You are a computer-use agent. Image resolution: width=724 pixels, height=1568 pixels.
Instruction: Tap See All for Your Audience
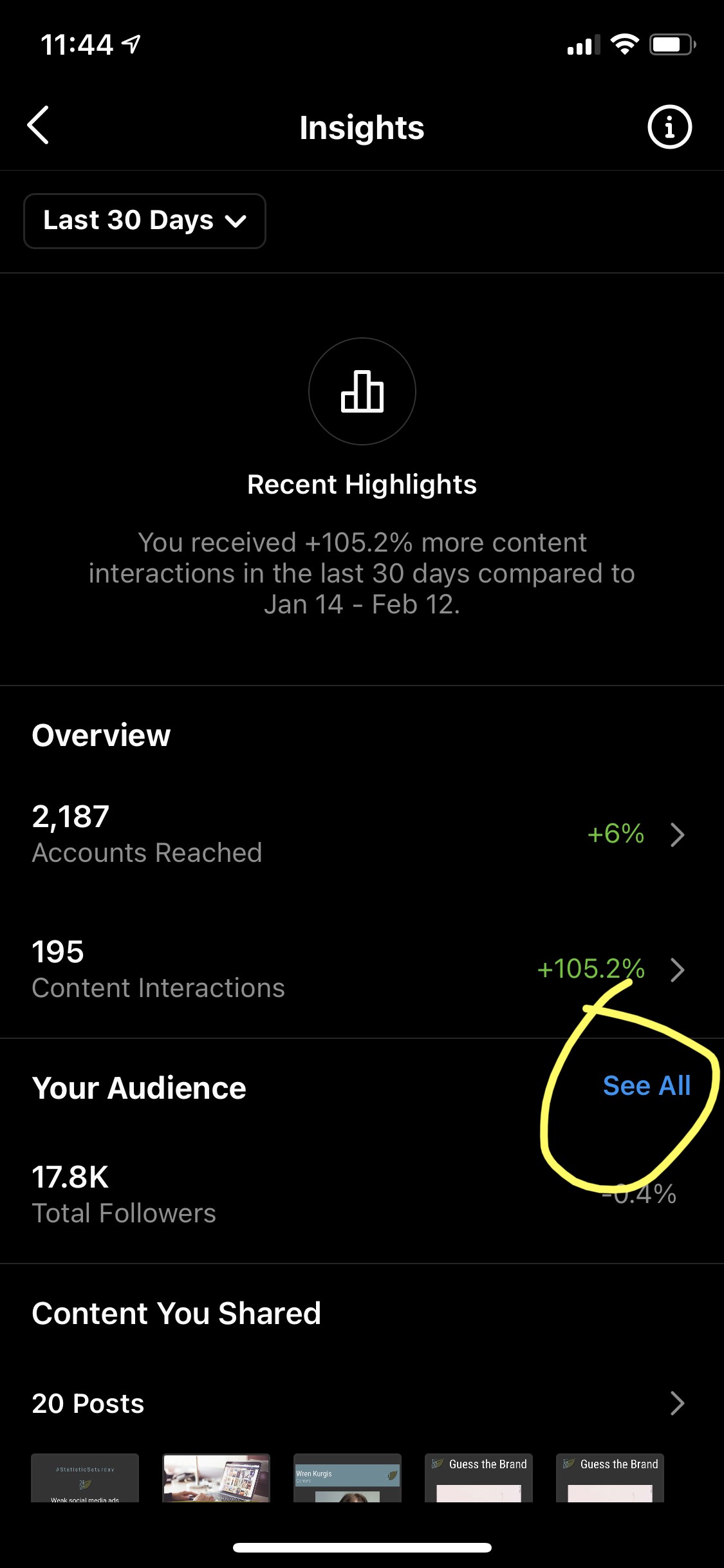646,1086
